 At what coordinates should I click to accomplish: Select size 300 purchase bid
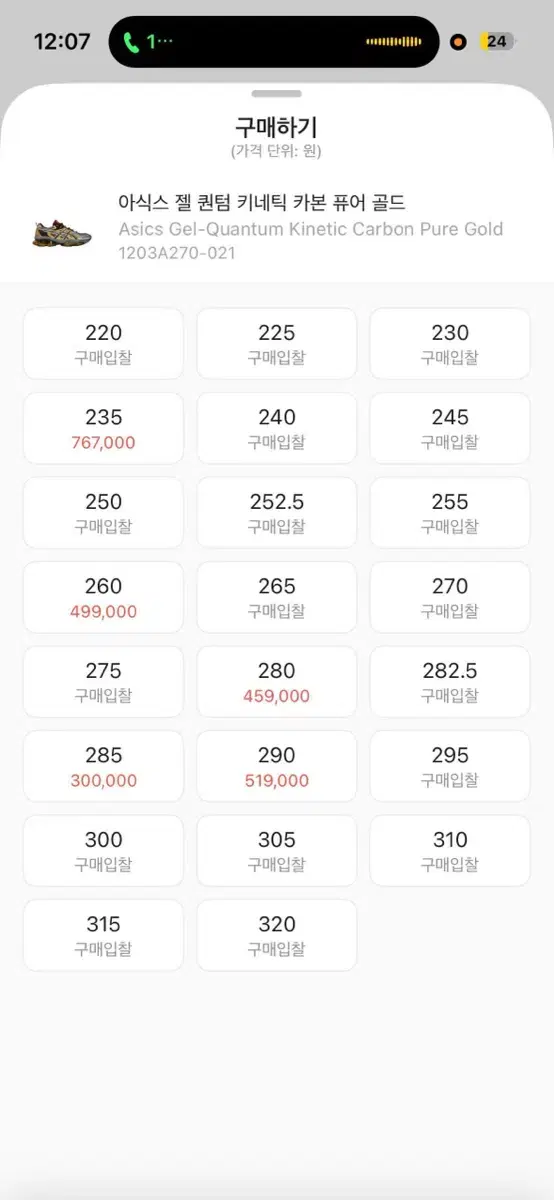coord(103,851)
